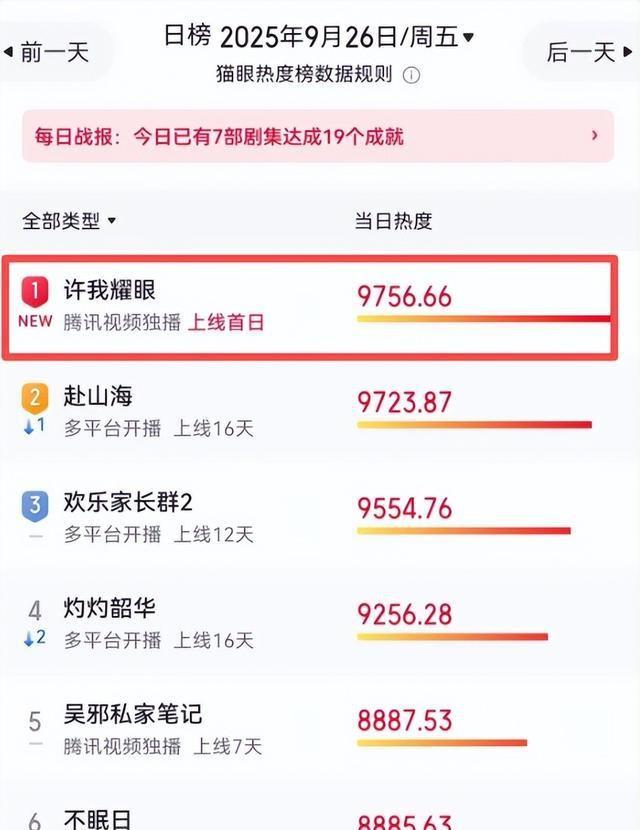Expand the 全部类型 filter
Screen dimensions: 640x830
tap(70, 221)
